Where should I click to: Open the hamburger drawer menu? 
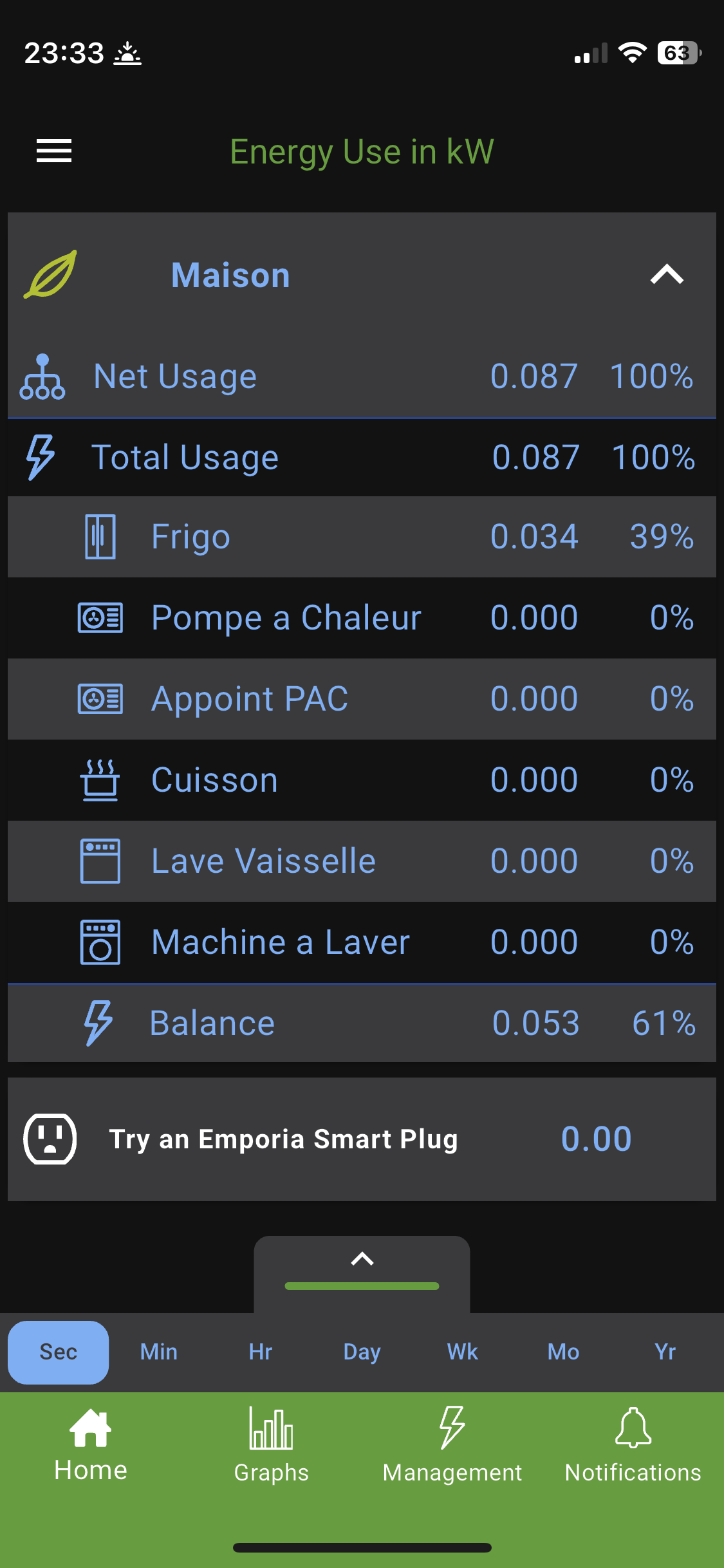(54, 151)
